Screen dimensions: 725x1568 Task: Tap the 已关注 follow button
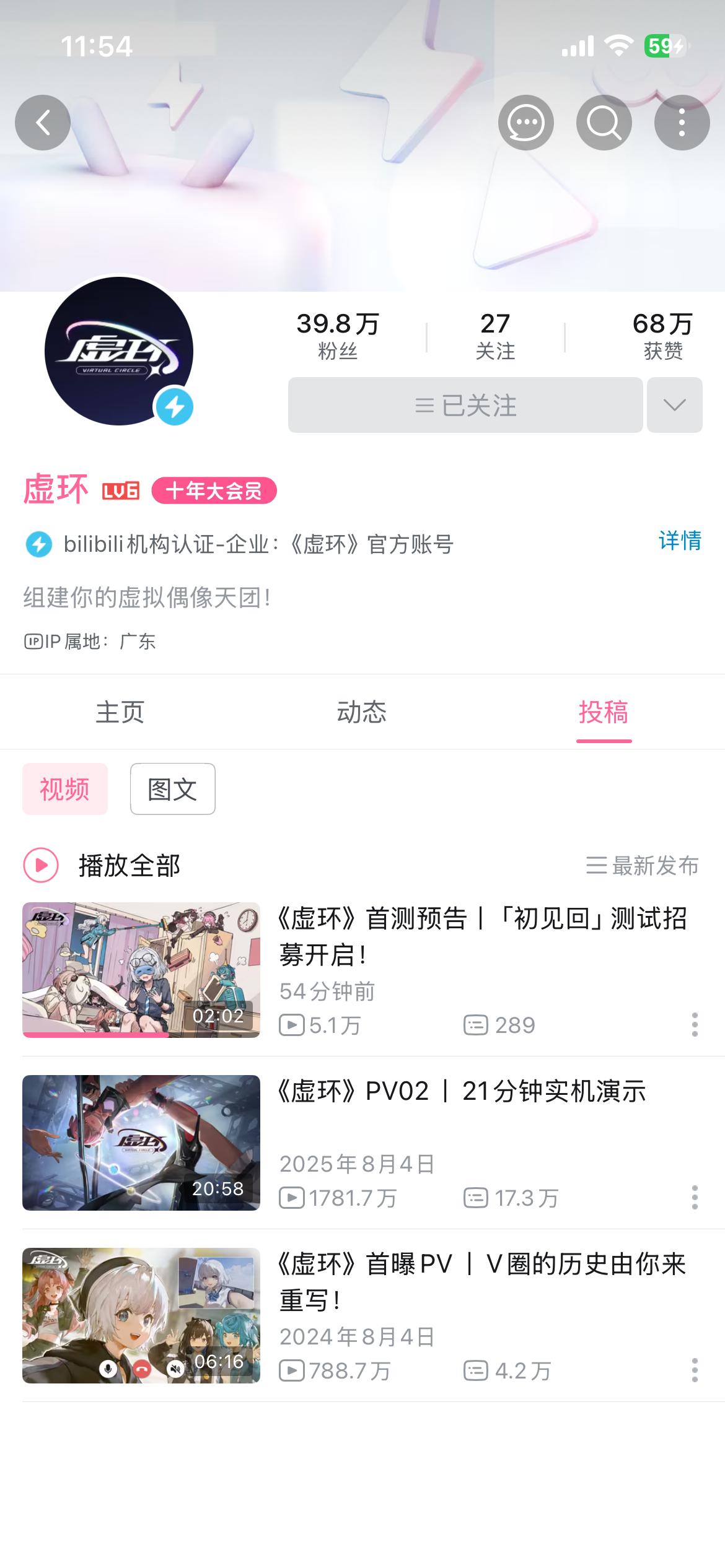pos(465,405)
